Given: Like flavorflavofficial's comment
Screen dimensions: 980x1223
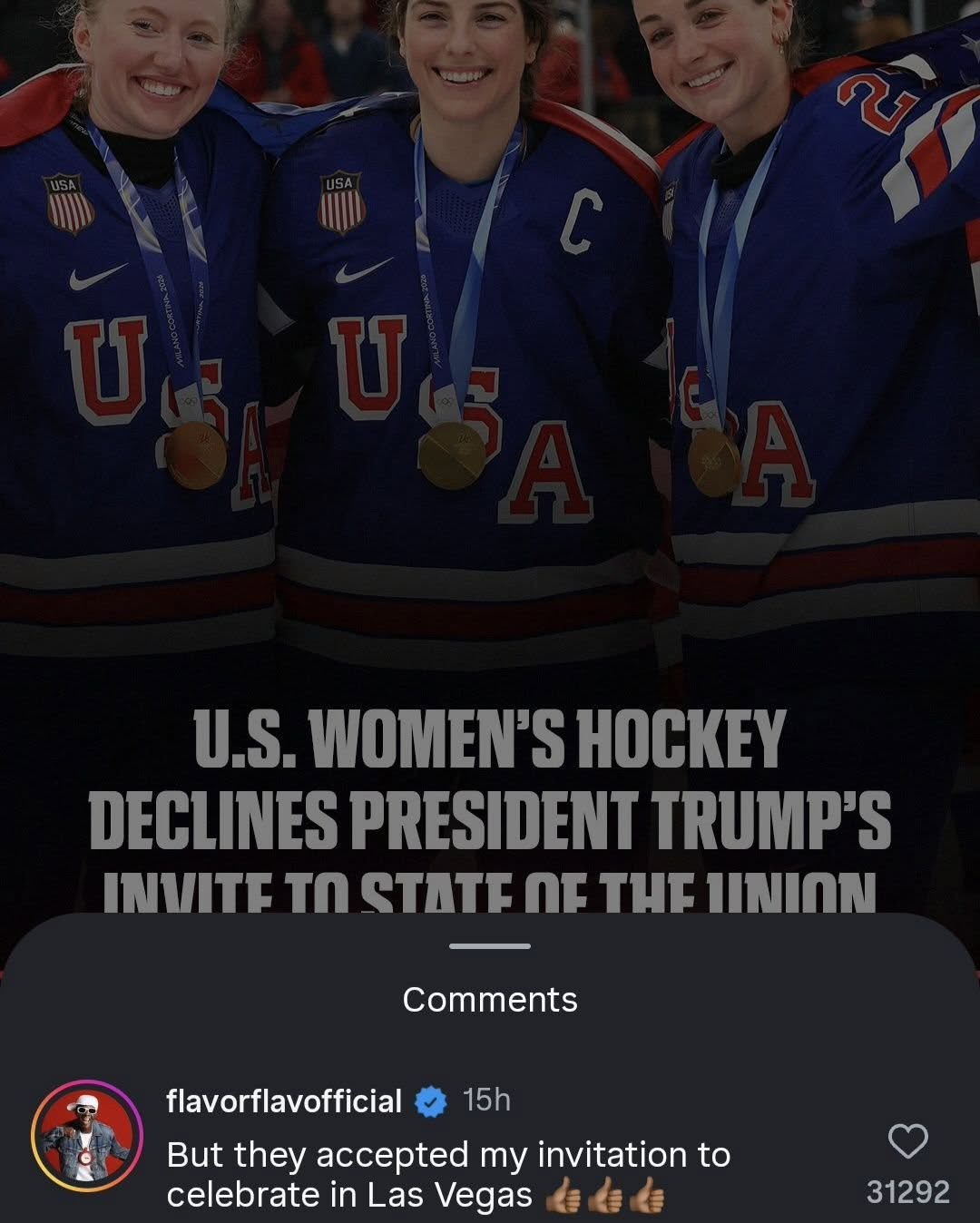Looking at the screenshot, I should (x=907, y=1141).
